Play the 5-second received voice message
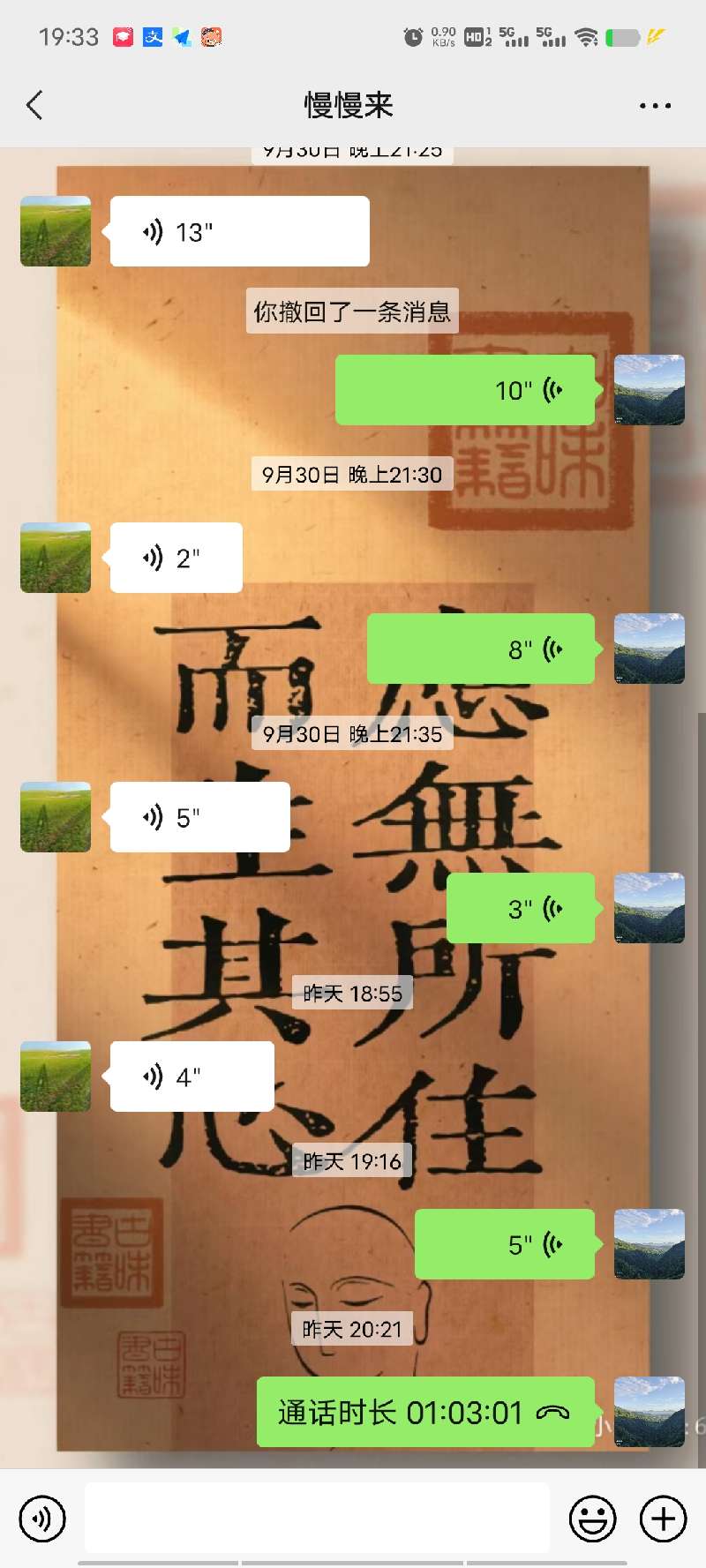 pos(199,817)
